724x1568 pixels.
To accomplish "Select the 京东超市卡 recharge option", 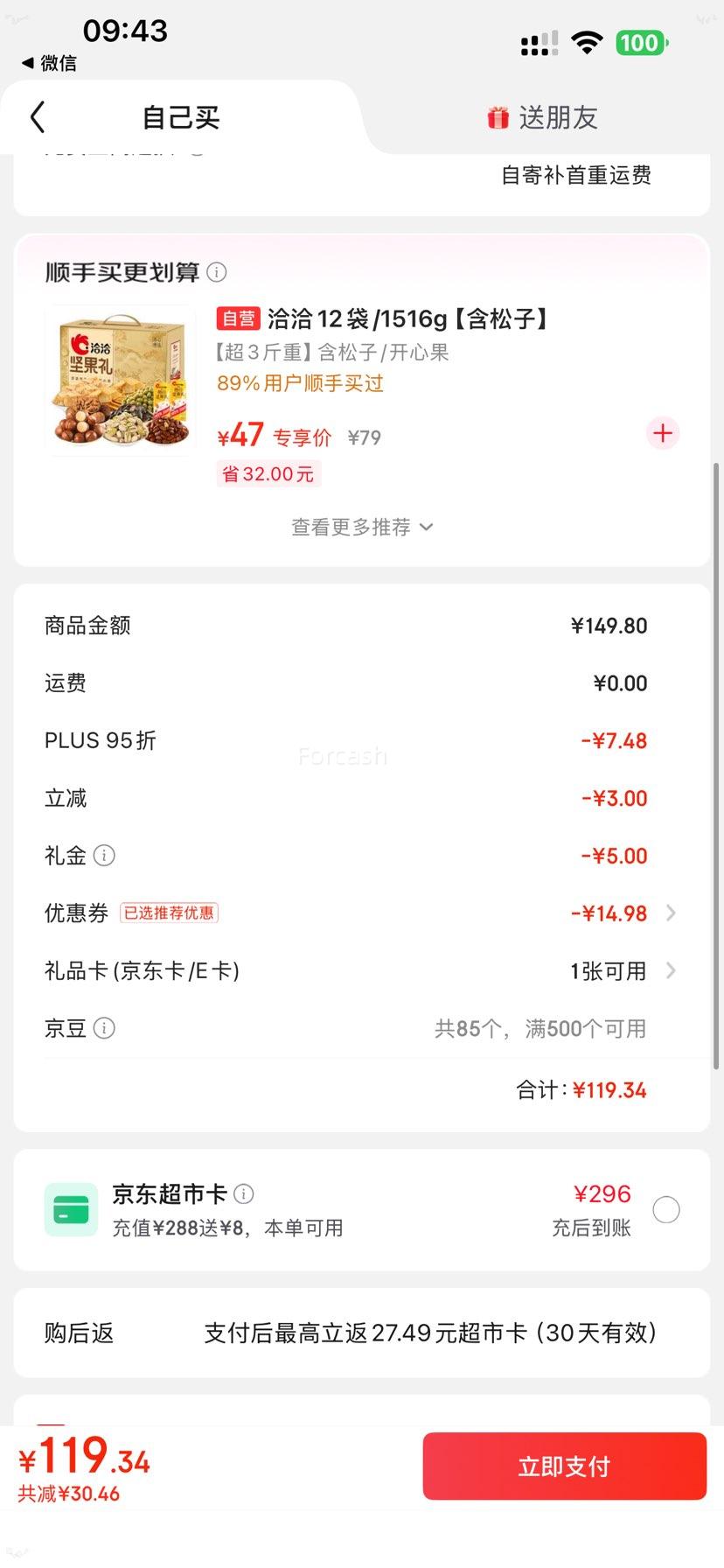I will pyautogui.click(x=666, y=1209).
